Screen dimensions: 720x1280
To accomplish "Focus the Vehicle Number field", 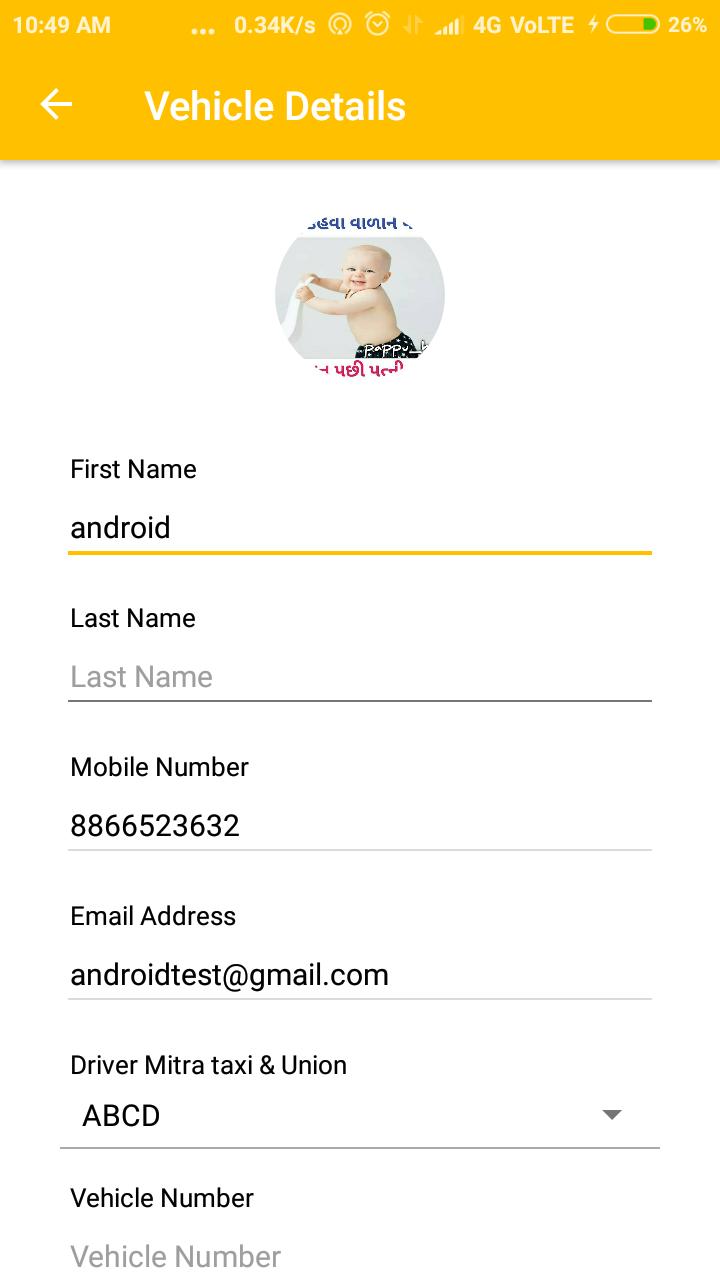I will click(360, 1255).
